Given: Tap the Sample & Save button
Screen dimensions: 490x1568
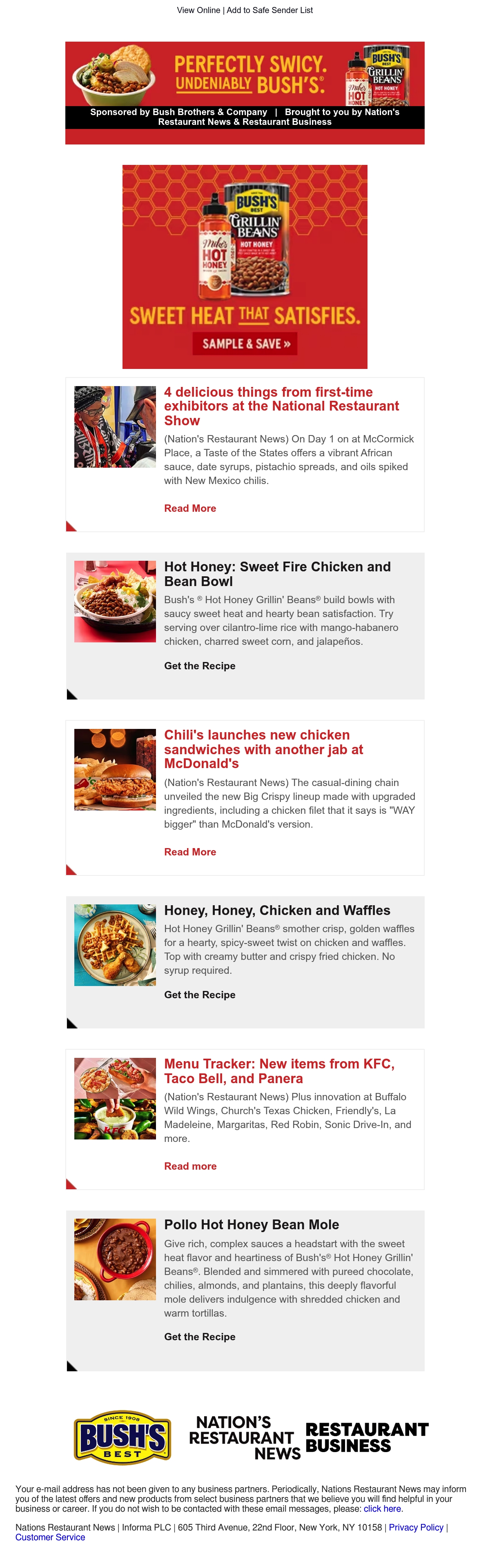Looking at the screenshot, I should coord(245,344).
